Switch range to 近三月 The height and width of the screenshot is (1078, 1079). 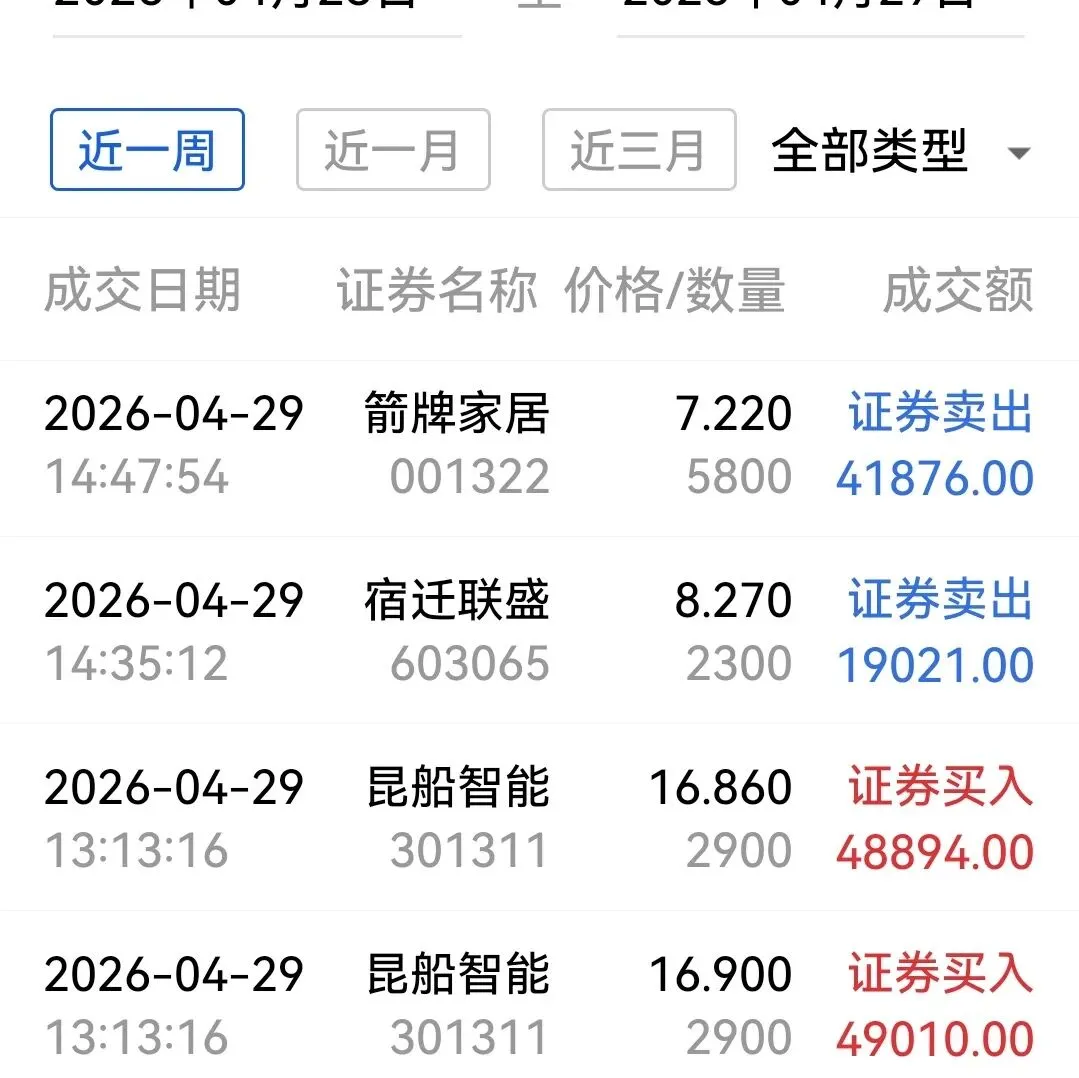tap(639, 150)
